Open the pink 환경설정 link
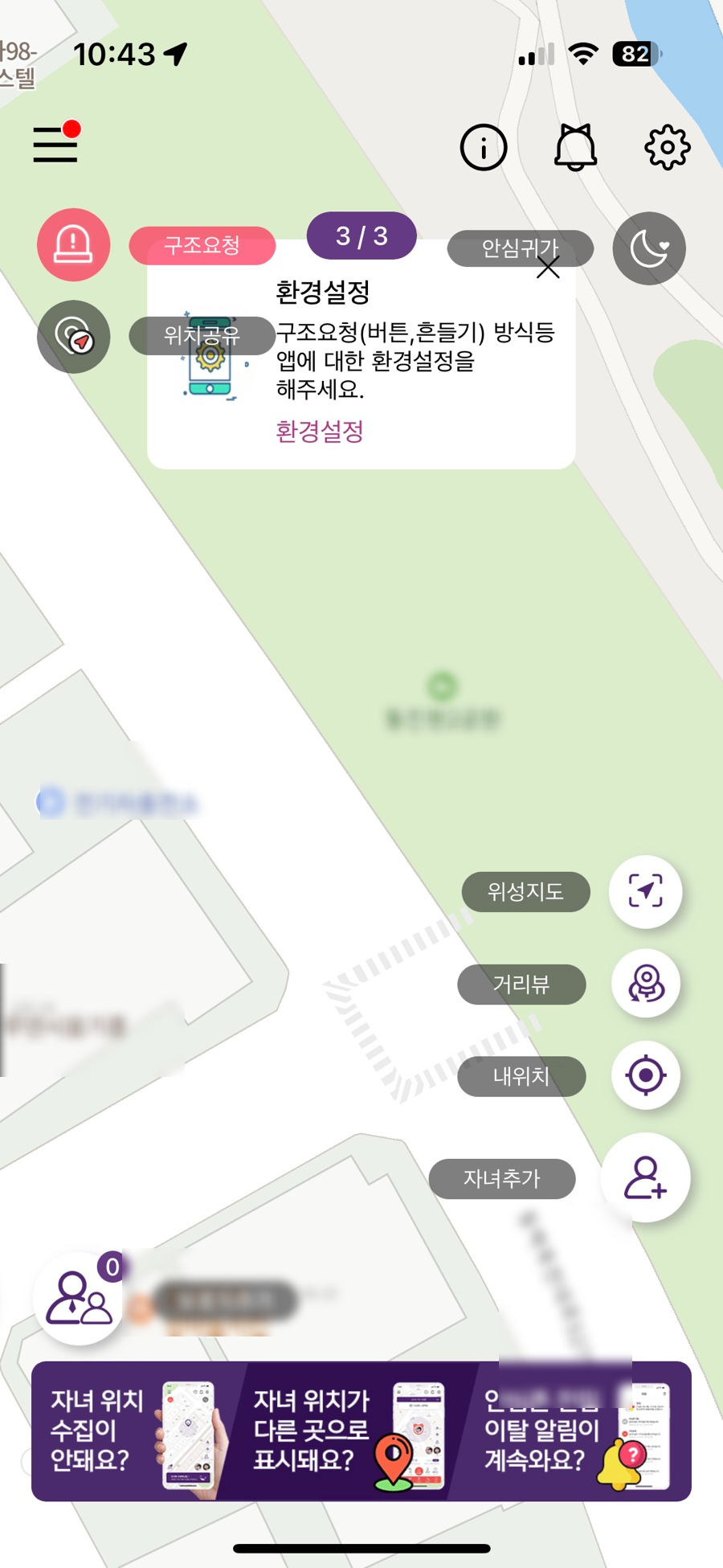The image size is (723, 1568). [x=319, y=432]
